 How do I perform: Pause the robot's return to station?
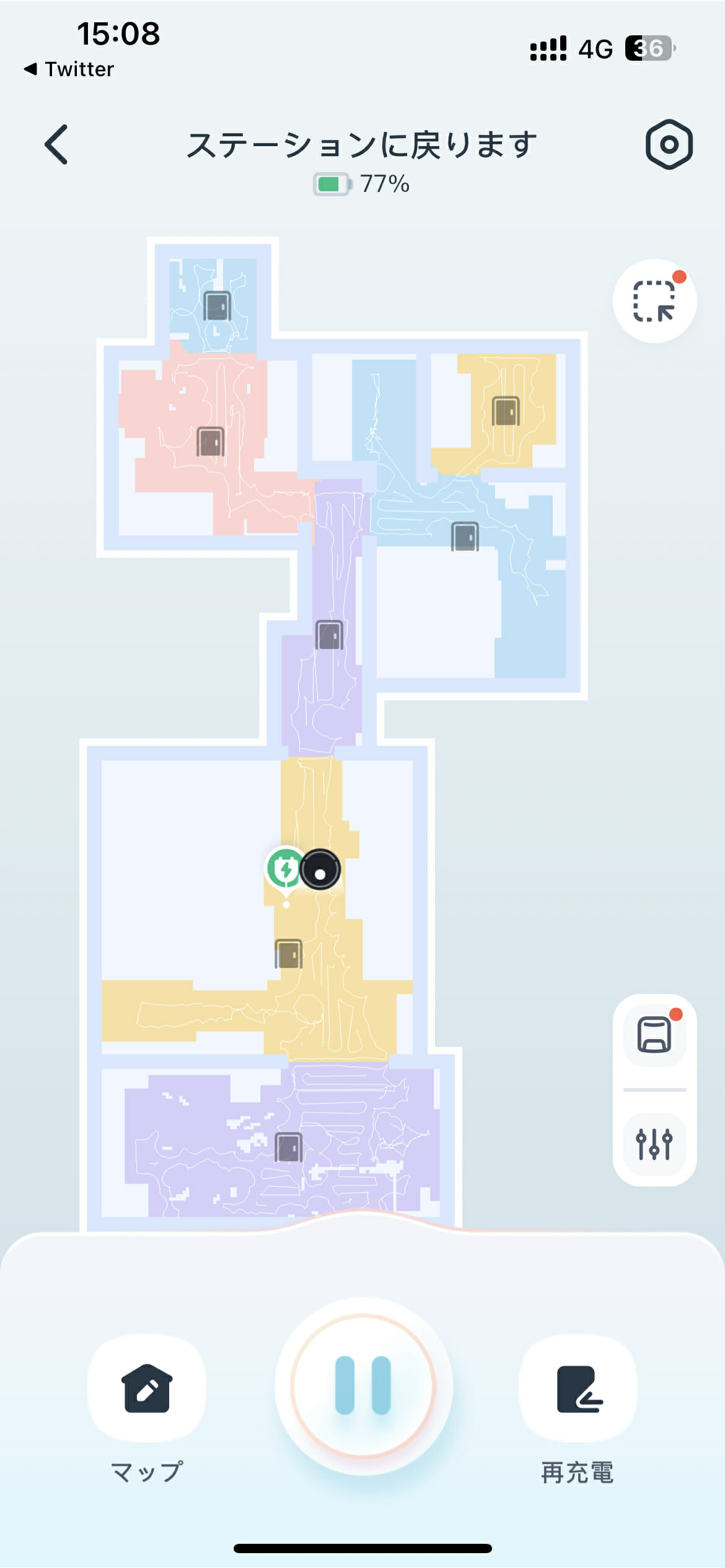(363, 1386)
